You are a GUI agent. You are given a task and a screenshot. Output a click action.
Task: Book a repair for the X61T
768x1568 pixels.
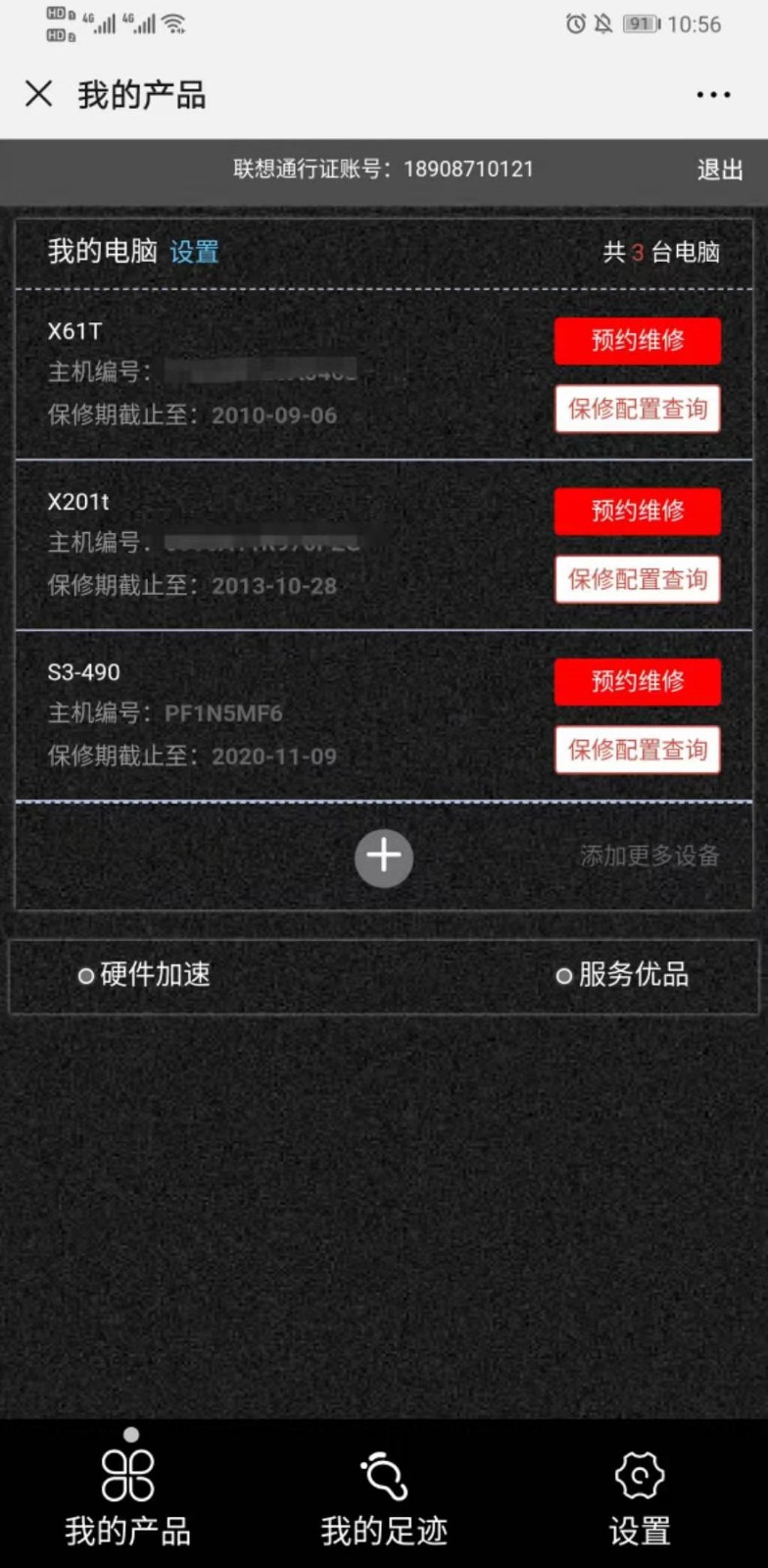638,341
